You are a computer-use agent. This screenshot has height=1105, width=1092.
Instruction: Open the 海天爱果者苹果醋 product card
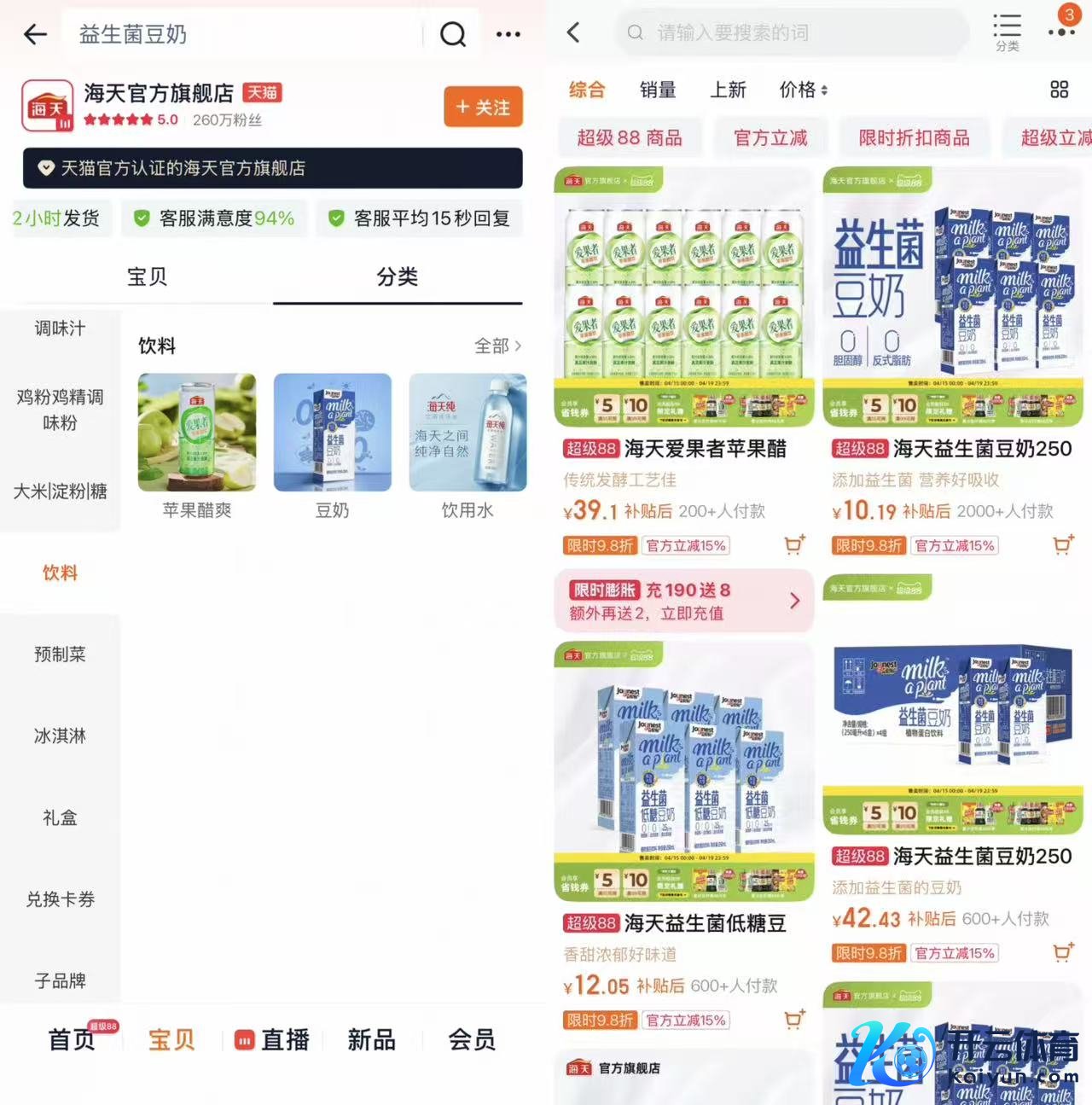pyautogui.click(x=684, y=341)
